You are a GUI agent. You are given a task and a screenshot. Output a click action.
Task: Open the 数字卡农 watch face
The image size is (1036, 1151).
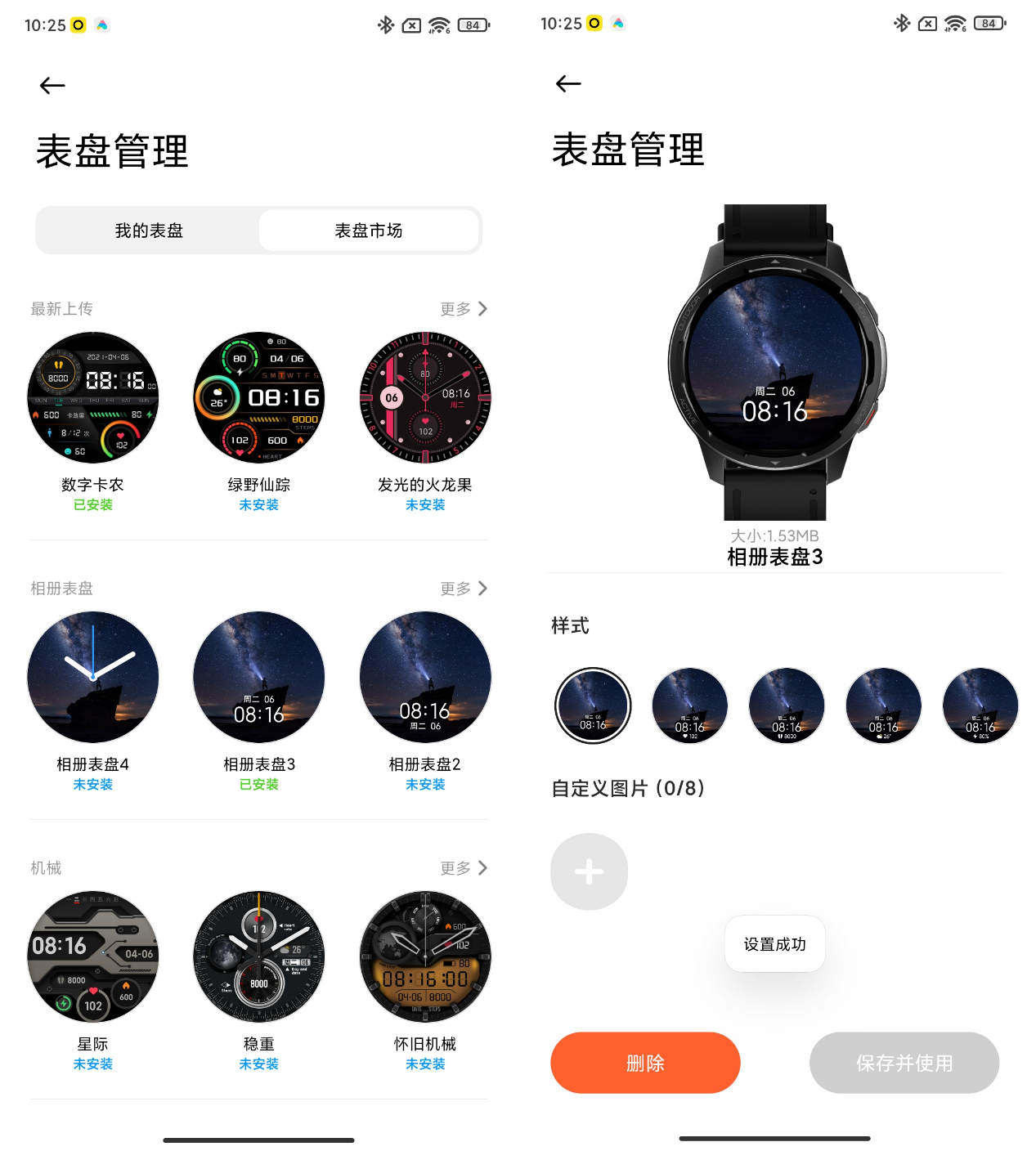click(x=93, y=398)
